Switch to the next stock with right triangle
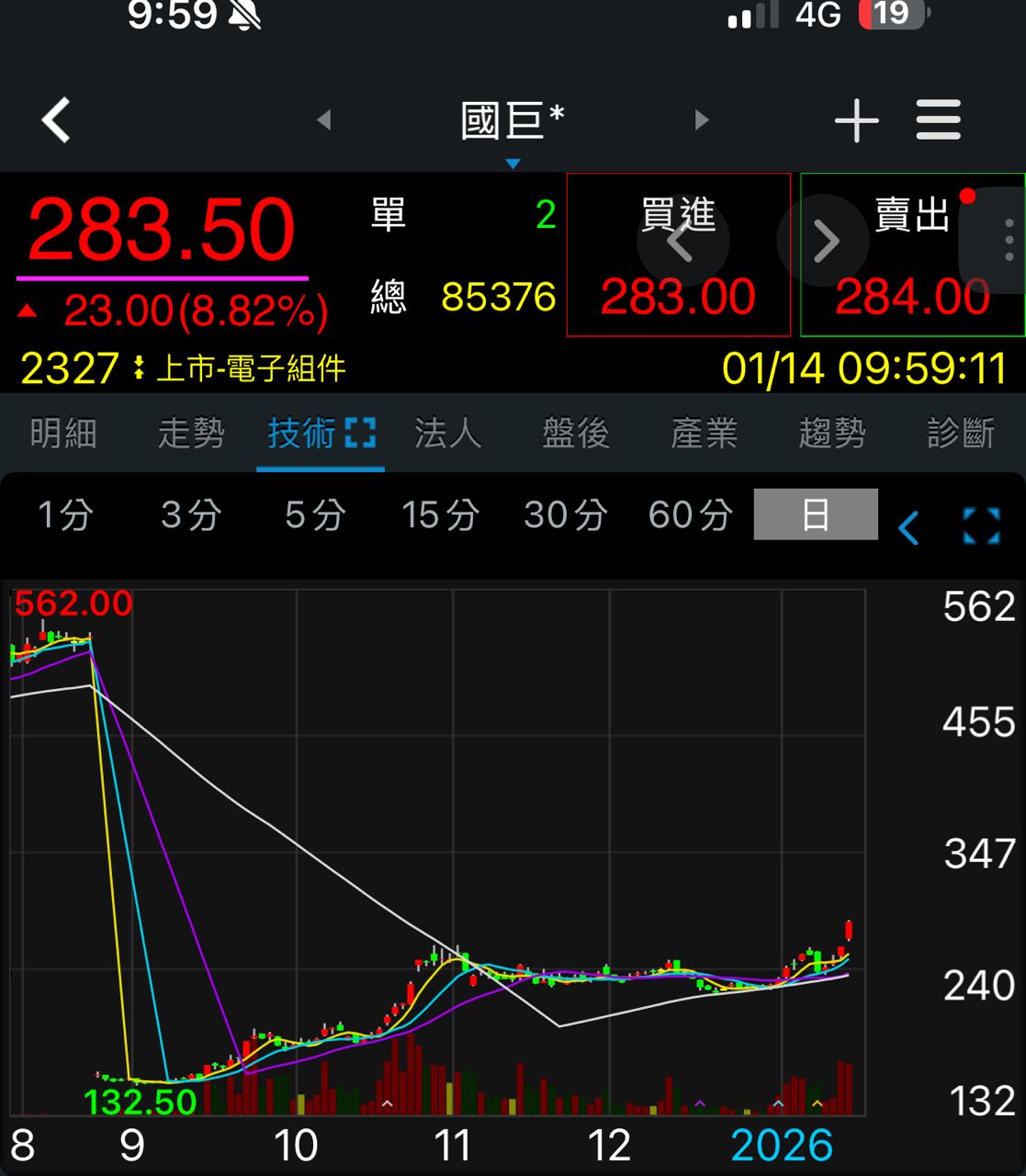Screen dimensions: 1026x1176 click(702, 120)
